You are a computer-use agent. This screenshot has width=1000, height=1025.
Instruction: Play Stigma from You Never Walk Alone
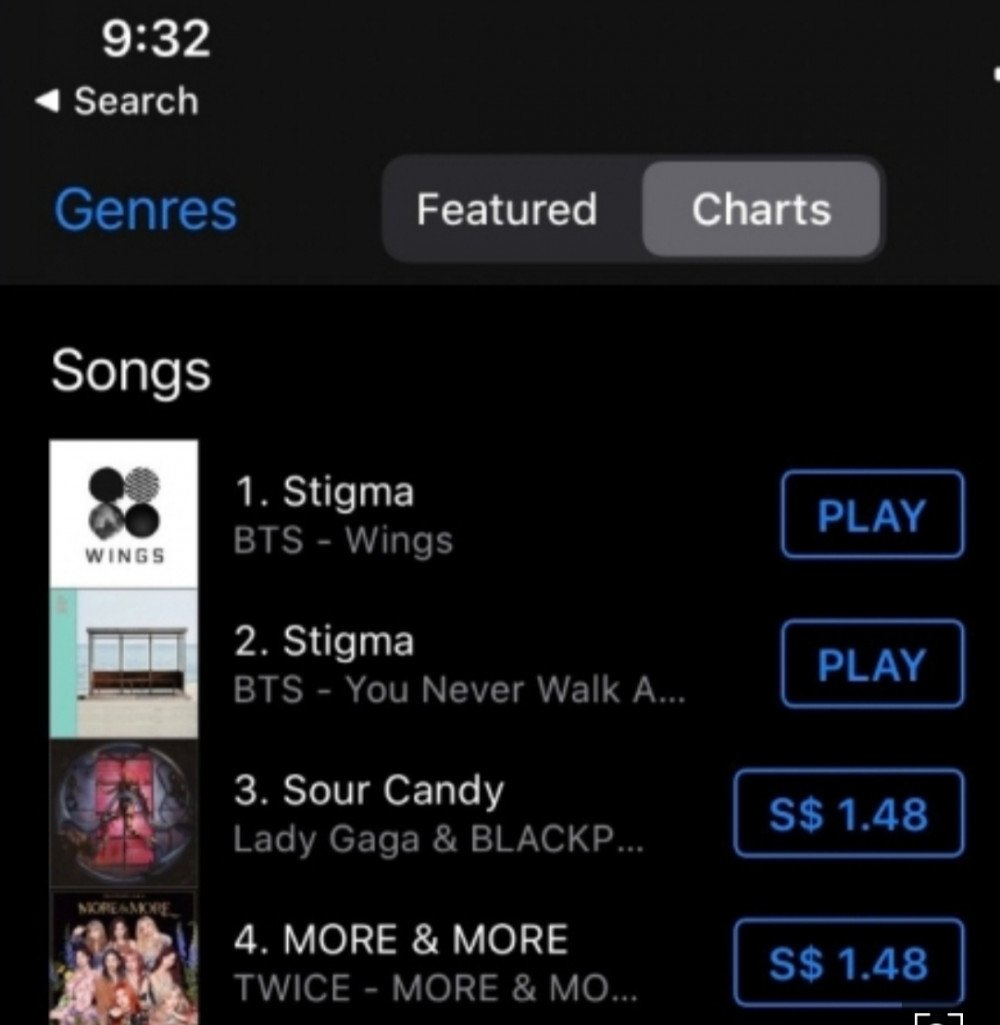872,665
